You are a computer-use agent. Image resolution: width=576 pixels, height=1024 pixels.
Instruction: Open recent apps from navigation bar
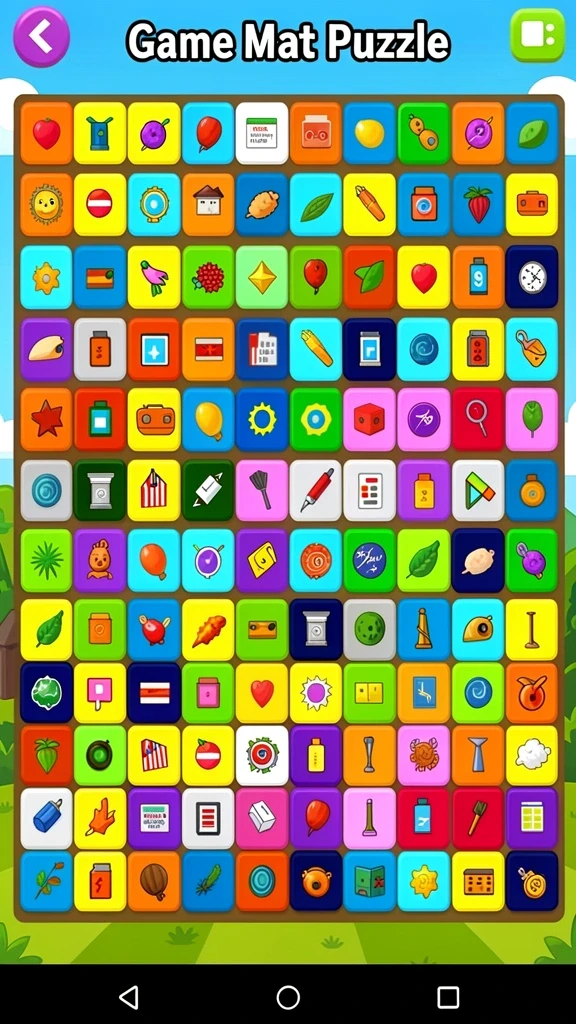coord(448,997)
